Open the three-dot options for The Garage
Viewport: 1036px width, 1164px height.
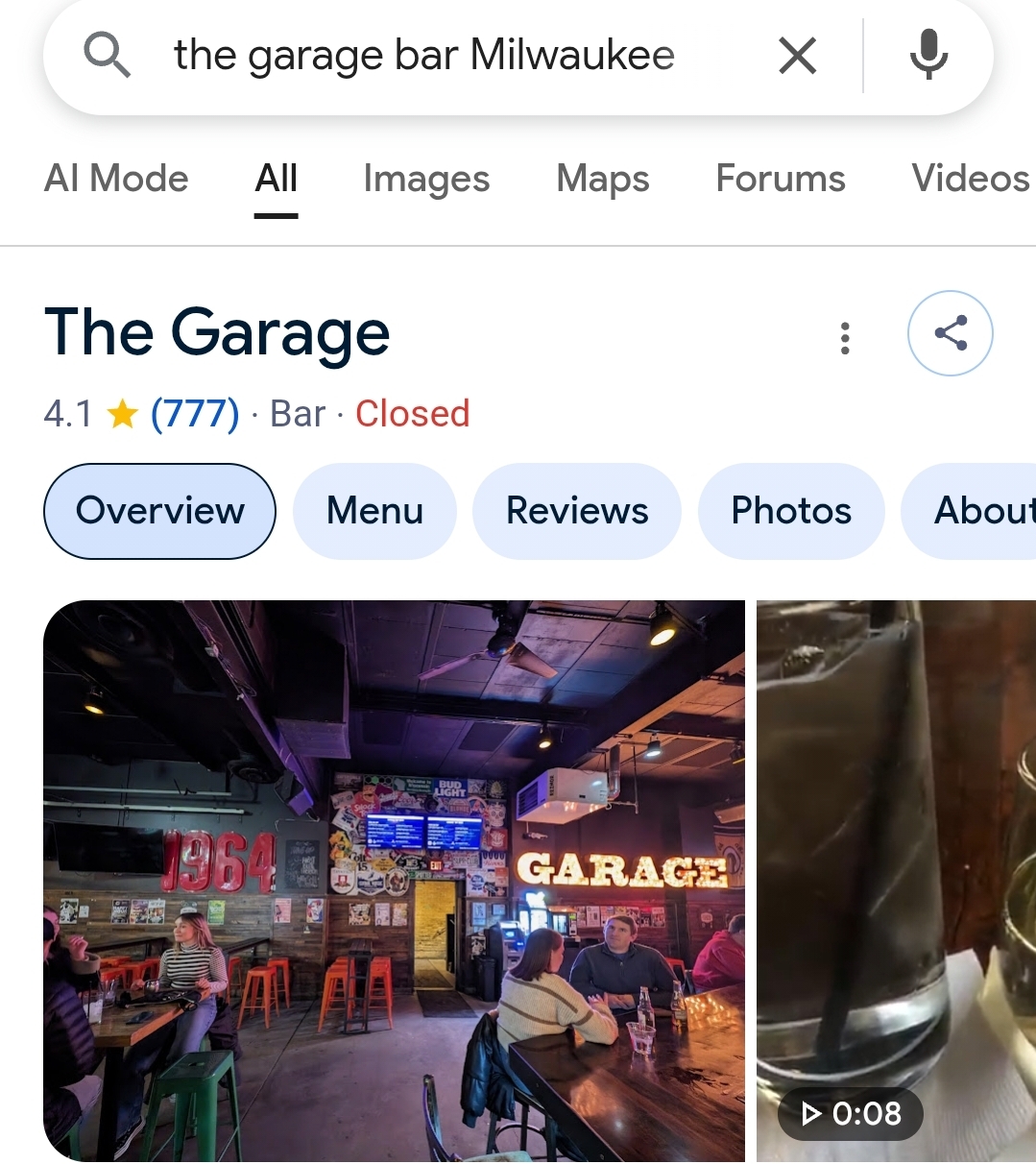(845, 338)
